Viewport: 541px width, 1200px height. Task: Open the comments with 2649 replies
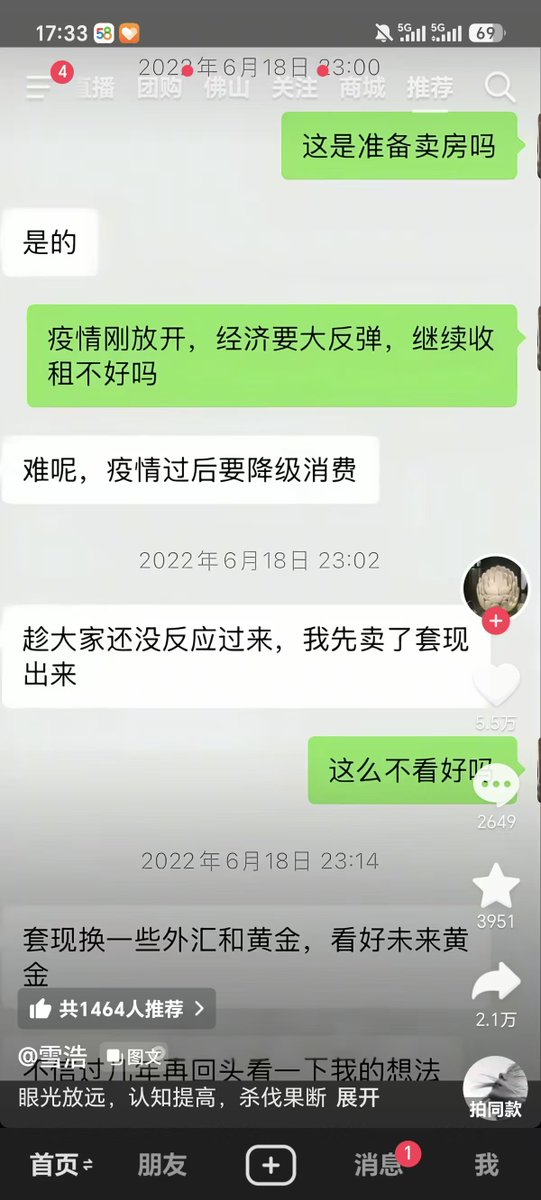496,787
